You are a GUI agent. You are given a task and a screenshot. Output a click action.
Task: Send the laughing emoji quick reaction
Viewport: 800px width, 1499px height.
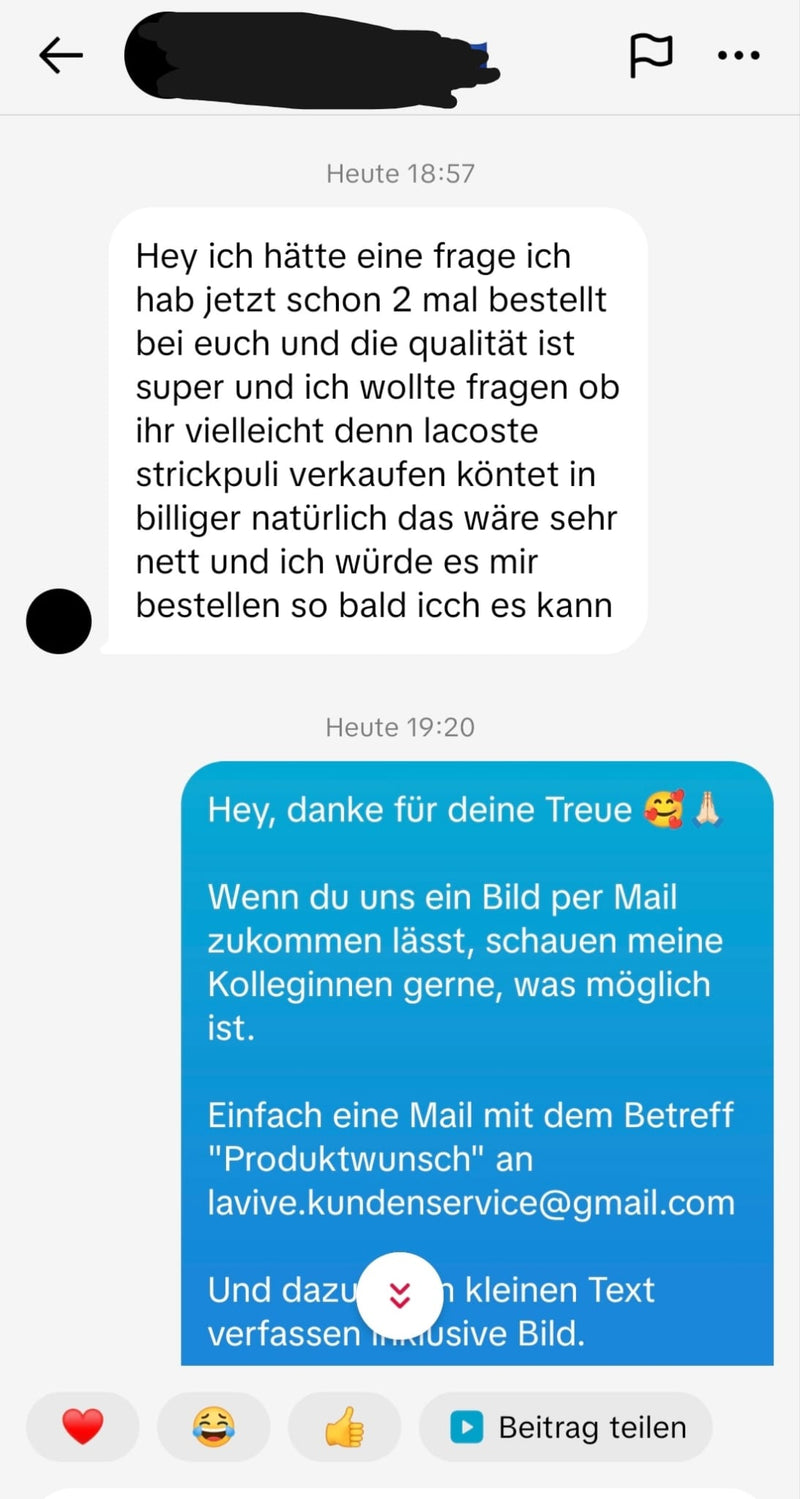point(213,1427)
